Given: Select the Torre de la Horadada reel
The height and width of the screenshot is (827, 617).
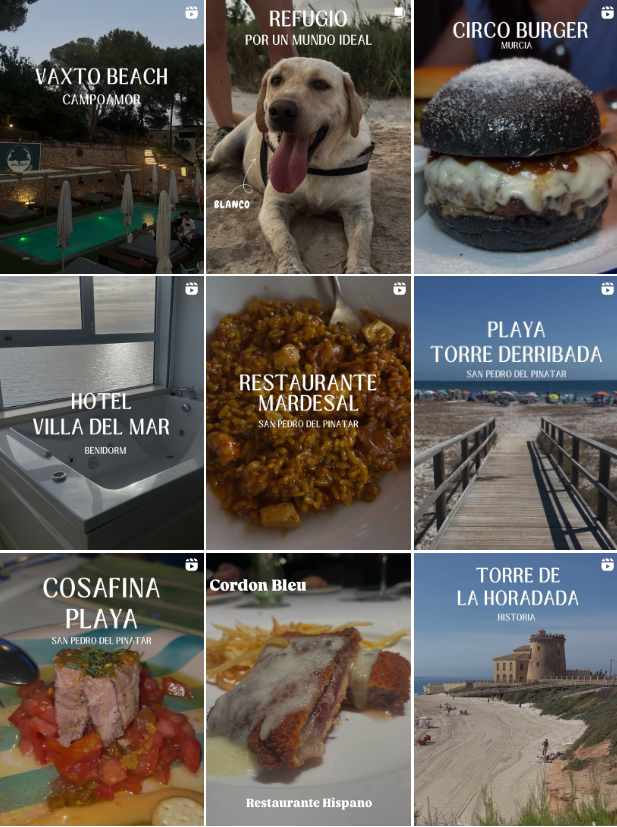Looking at the screenshot, I should (515, 690).
